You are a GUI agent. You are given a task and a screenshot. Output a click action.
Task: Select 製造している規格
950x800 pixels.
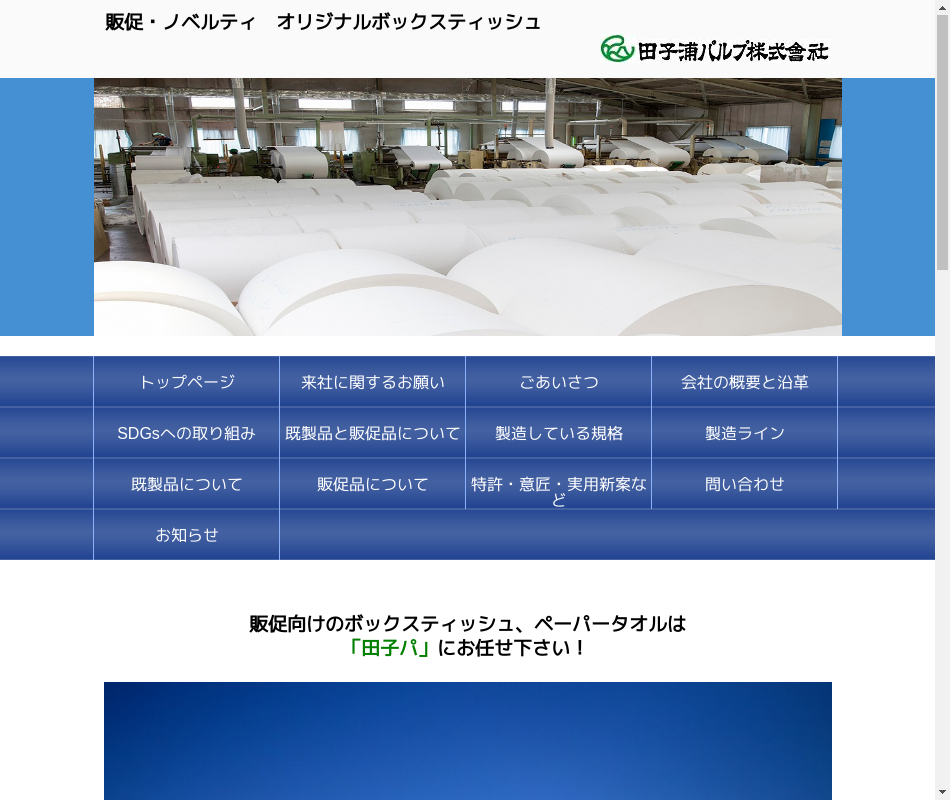pos(558,433)
